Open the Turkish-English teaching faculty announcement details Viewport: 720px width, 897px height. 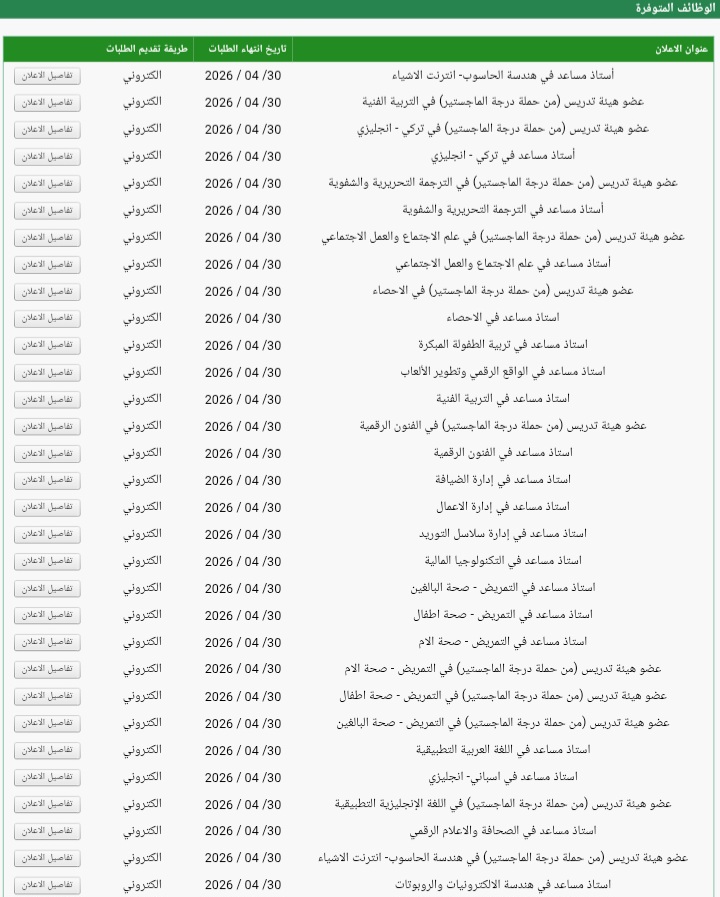point(47,129)
